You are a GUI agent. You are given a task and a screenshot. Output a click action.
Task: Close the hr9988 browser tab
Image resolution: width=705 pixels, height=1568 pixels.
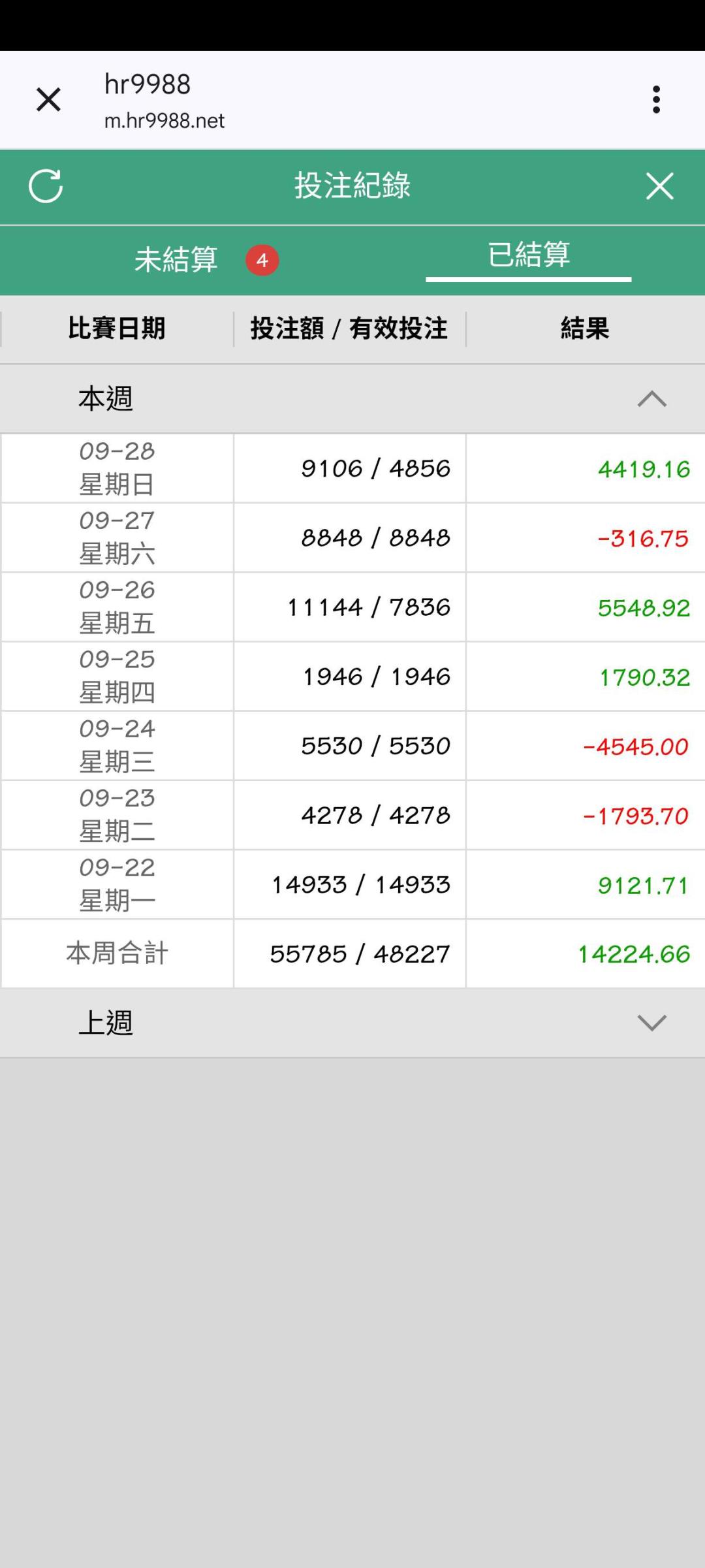pyautogui.click(x=48, y=100)
